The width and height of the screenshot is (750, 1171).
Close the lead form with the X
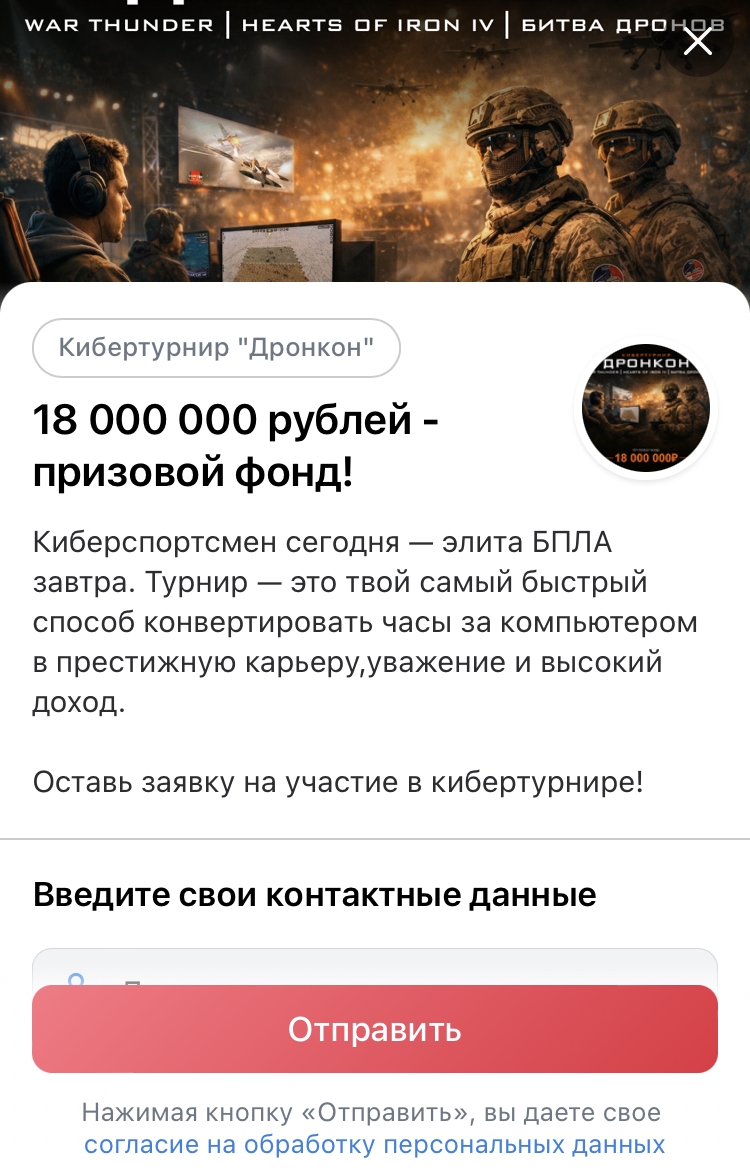pos(697,41)
